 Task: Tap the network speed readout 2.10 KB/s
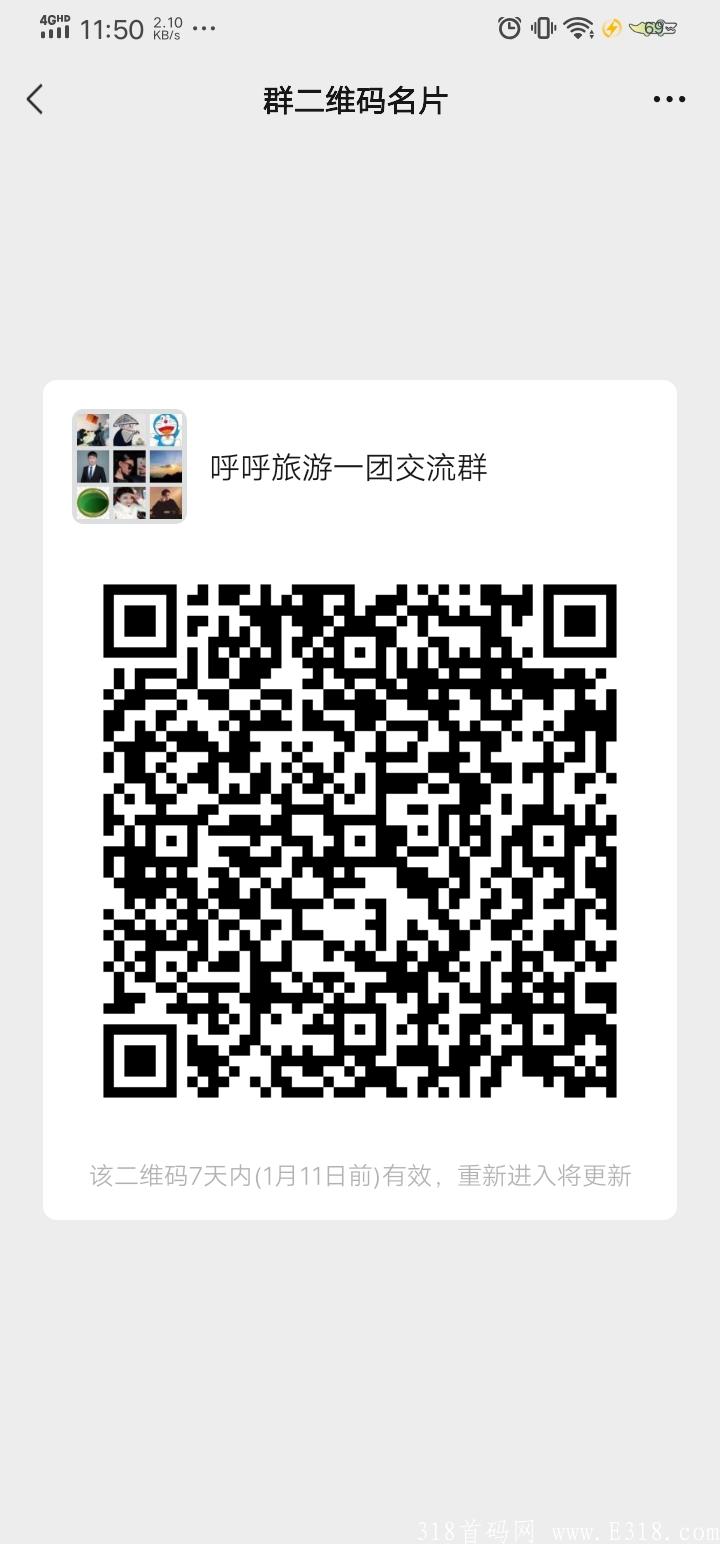coord(165,27)
